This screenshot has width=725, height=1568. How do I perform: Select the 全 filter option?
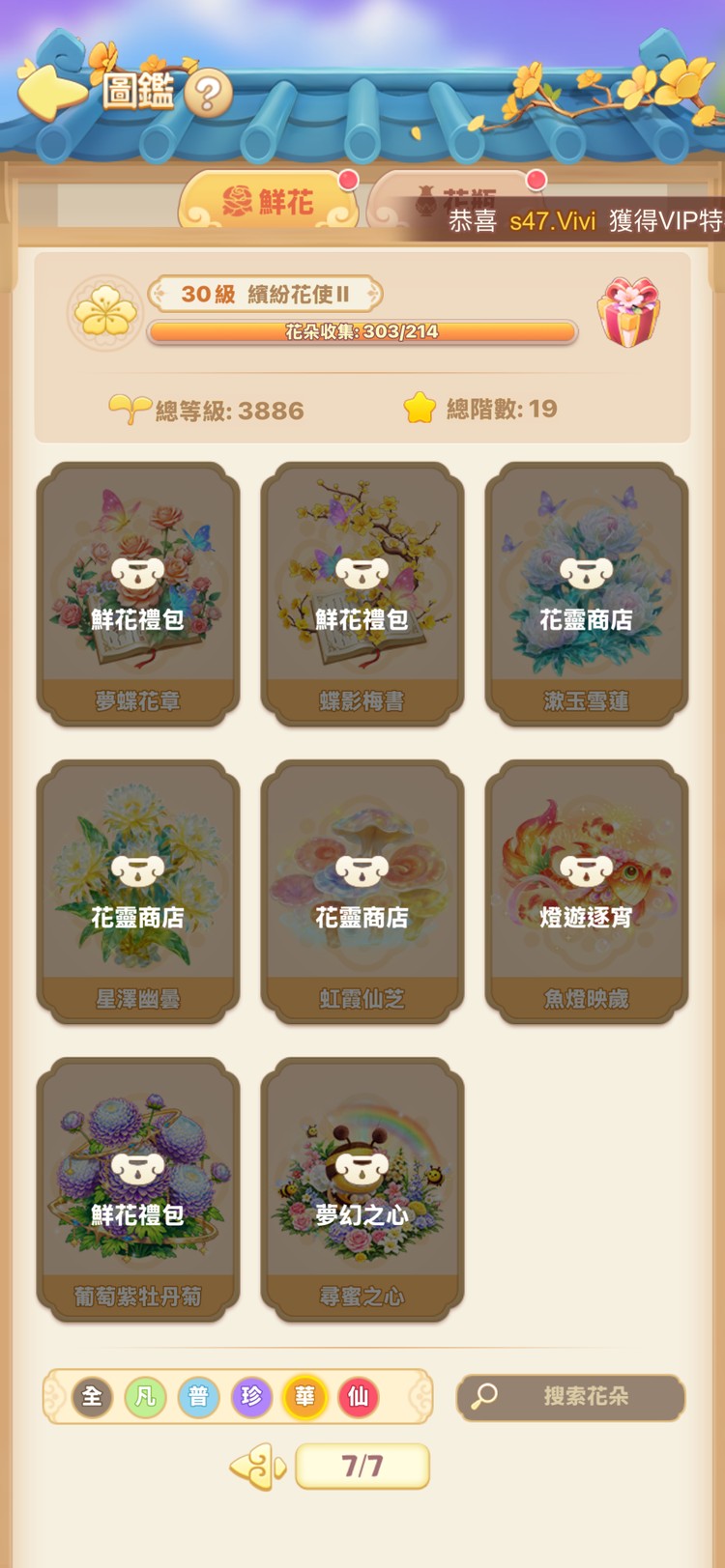[x=92, y=1397]
